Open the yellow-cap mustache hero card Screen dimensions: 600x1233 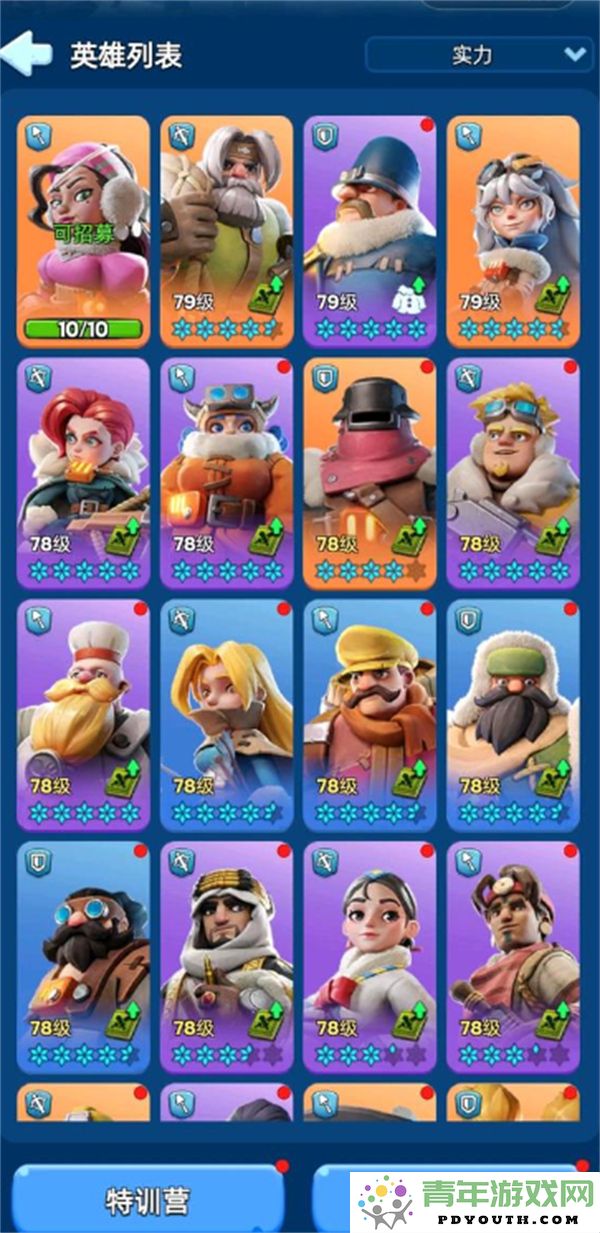tap(369, 715)
